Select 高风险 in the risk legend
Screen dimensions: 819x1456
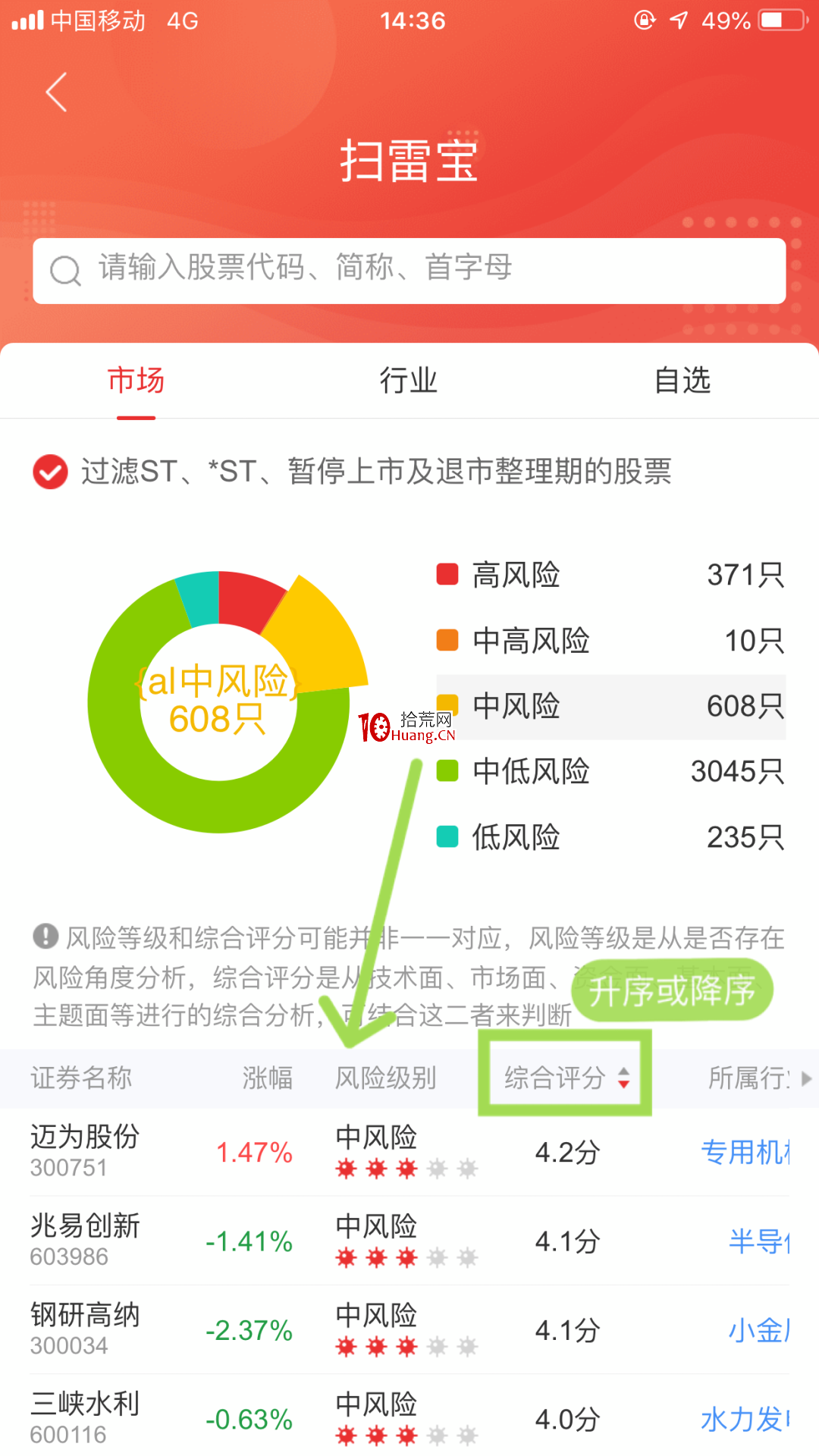610,575
